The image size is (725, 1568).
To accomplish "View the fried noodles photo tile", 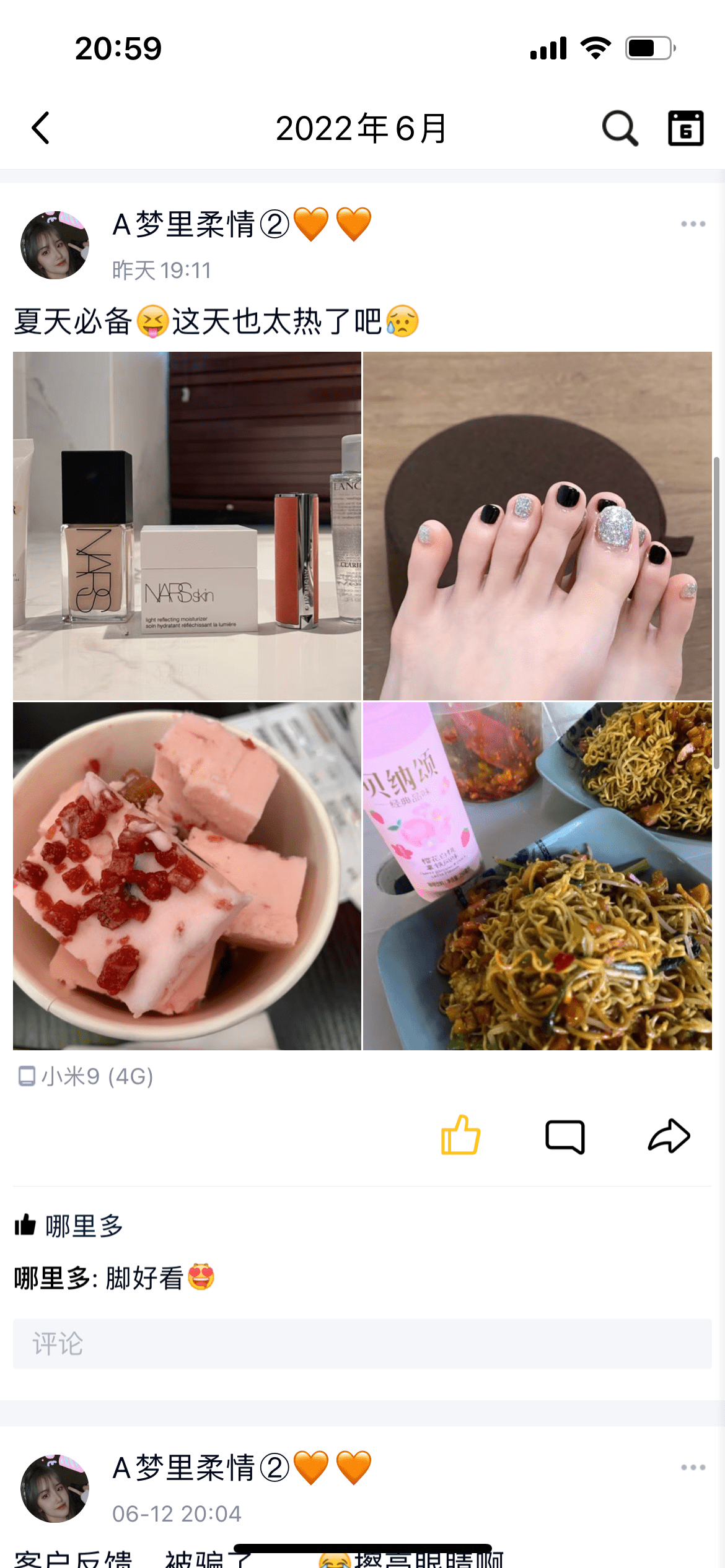I will click(537, 876).
